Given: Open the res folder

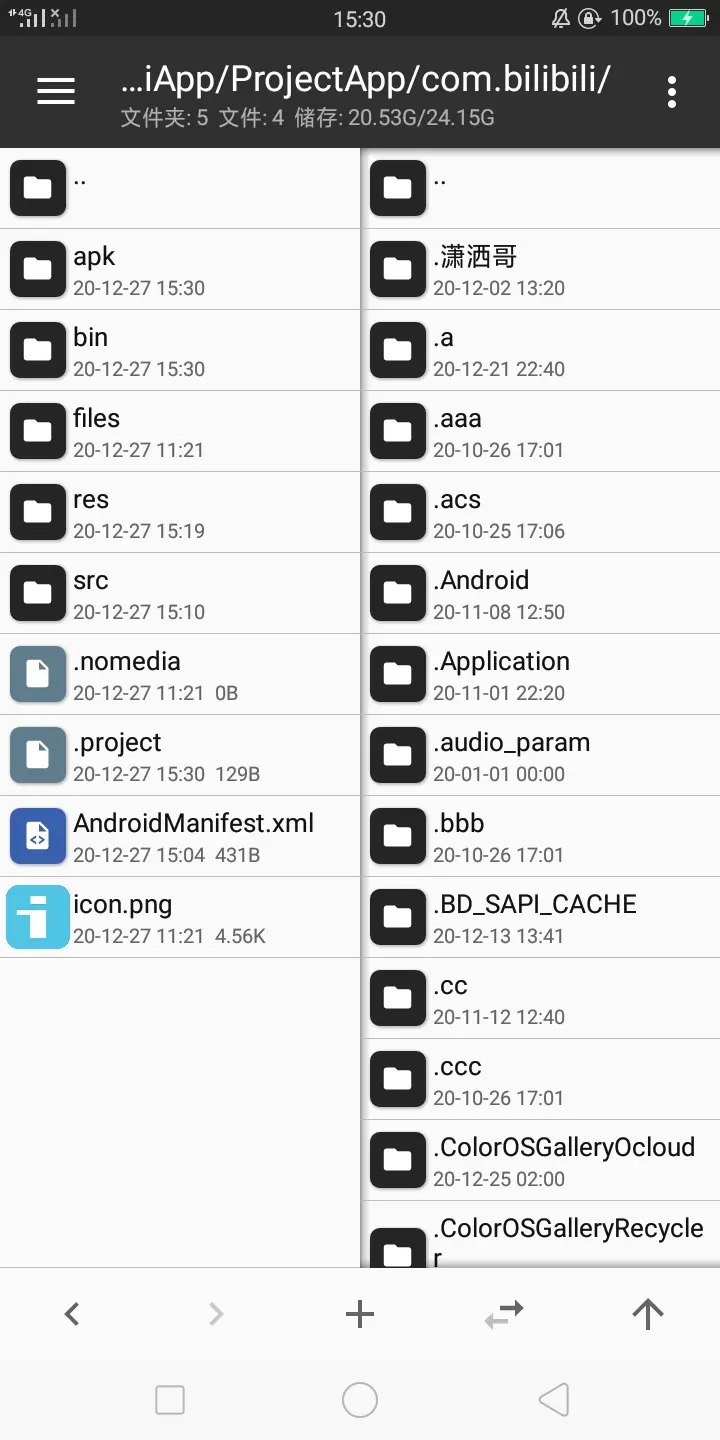Looking at the screenshot, I should pyautogui.click(x=180, y=512).
